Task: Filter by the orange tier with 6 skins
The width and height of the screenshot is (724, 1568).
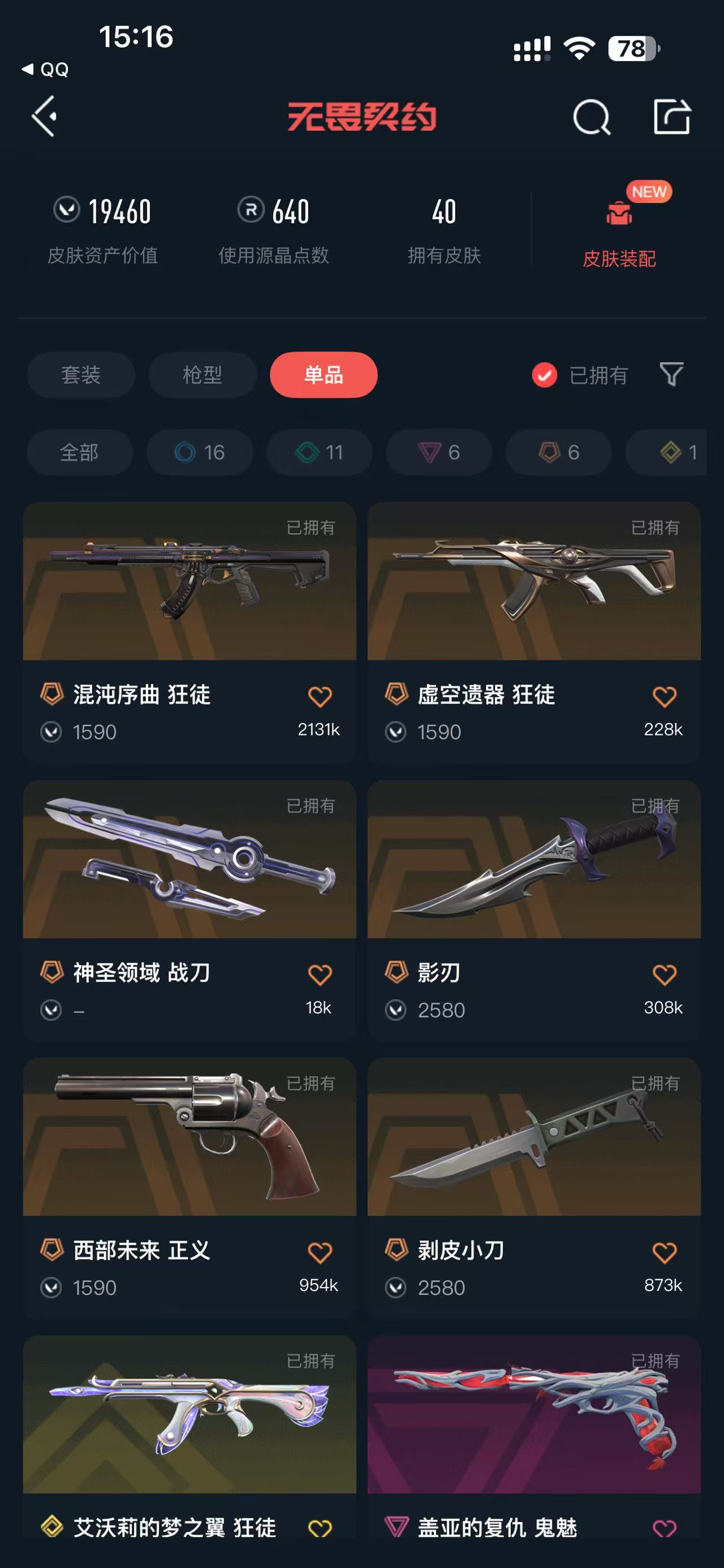Action: point(558,452)
